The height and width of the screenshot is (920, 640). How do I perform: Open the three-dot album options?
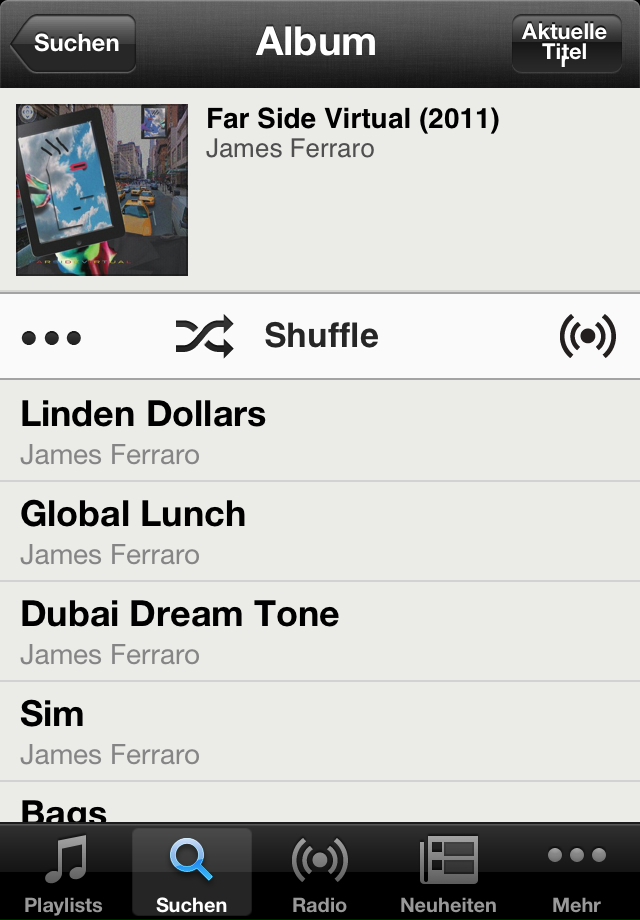point(51,337)
